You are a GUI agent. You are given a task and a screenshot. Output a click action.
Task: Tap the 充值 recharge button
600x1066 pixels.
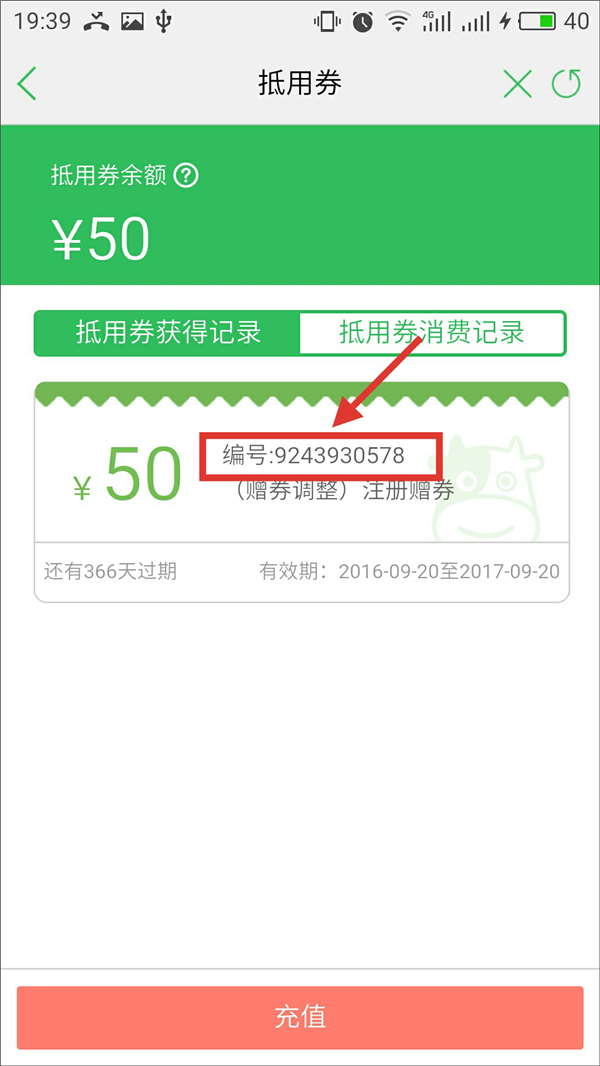click(300, 1017)
